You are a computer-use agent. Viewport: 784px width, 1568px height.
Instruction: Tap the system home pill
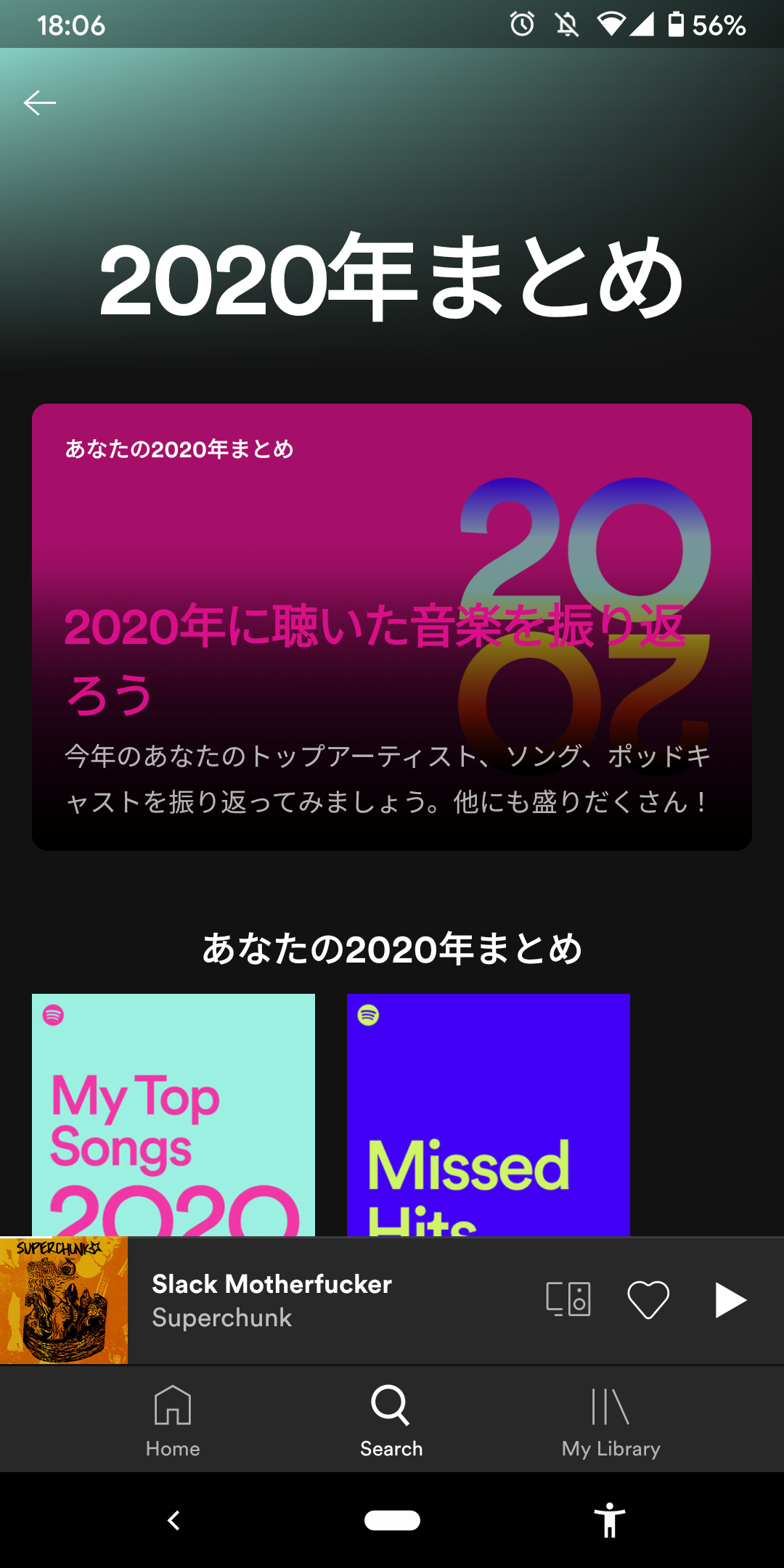tap(392, 1520)
